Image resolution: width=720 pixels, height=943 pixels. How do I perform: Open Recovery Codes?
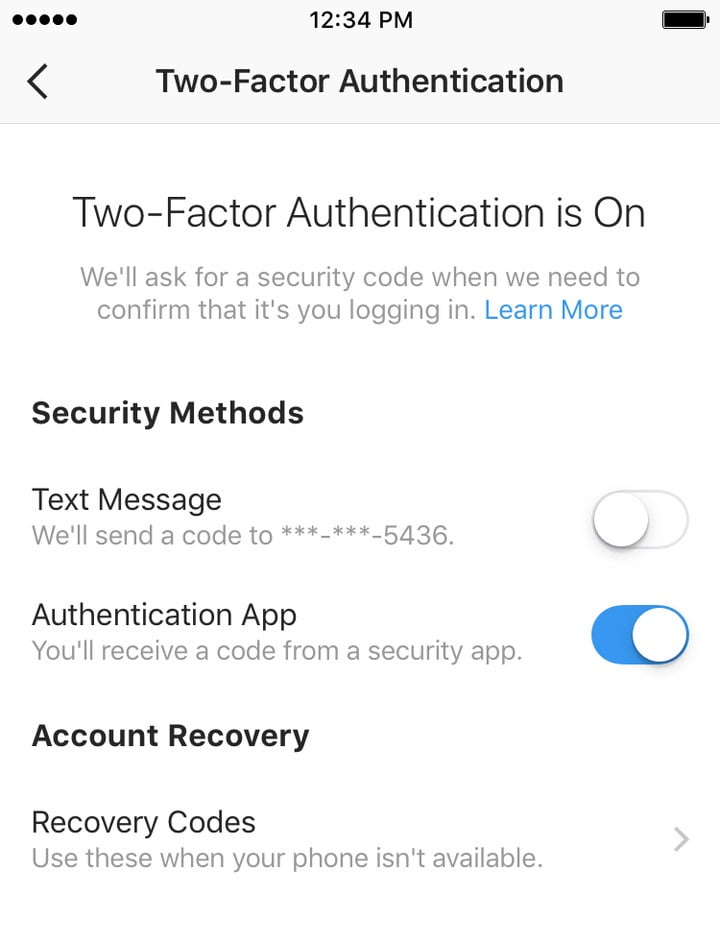[360, 838]
